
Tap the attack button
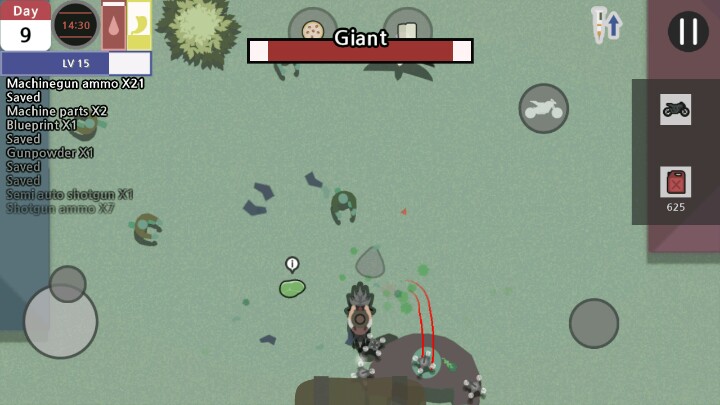pyautogui.click(x=594, y=323)
